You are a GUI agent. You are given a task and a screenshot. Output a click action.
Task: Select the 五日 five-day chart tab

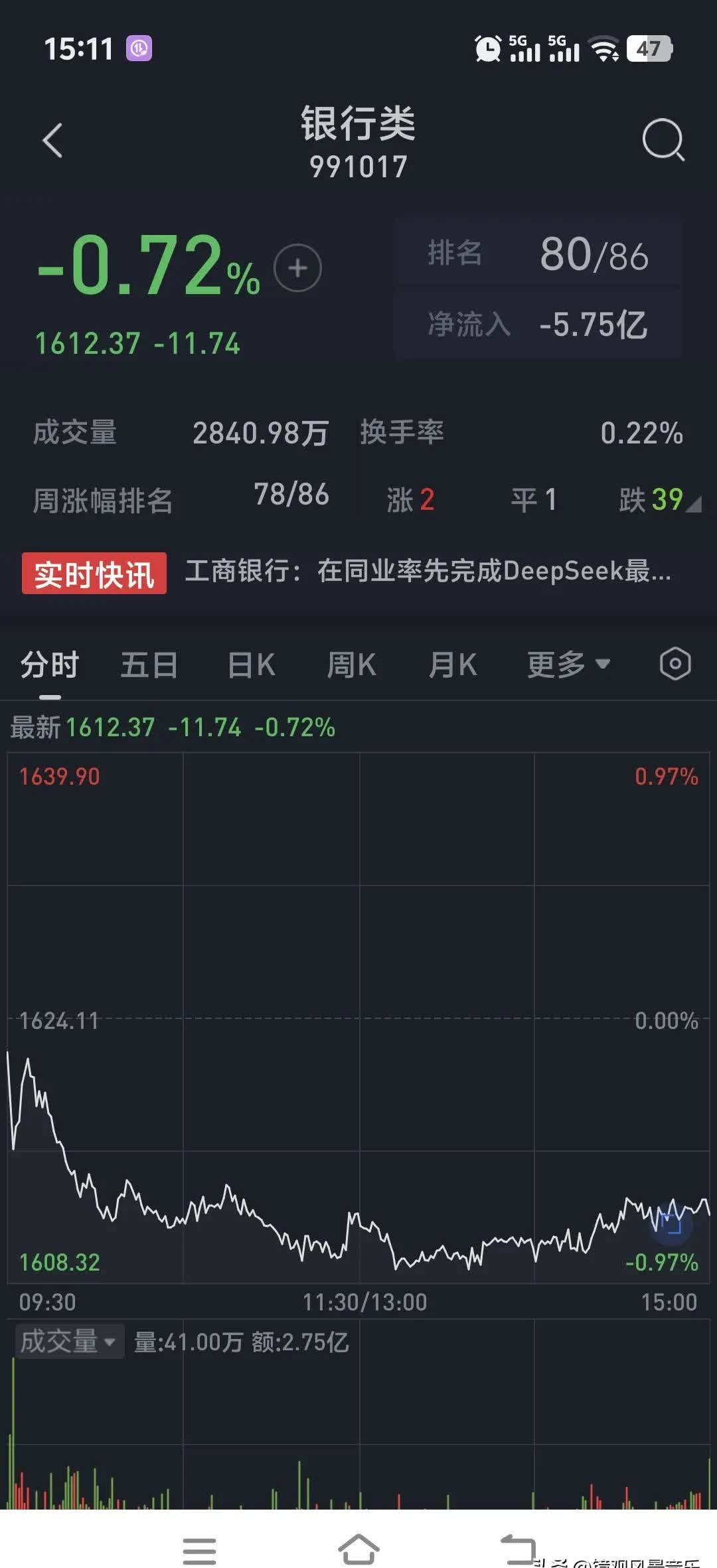149,663
